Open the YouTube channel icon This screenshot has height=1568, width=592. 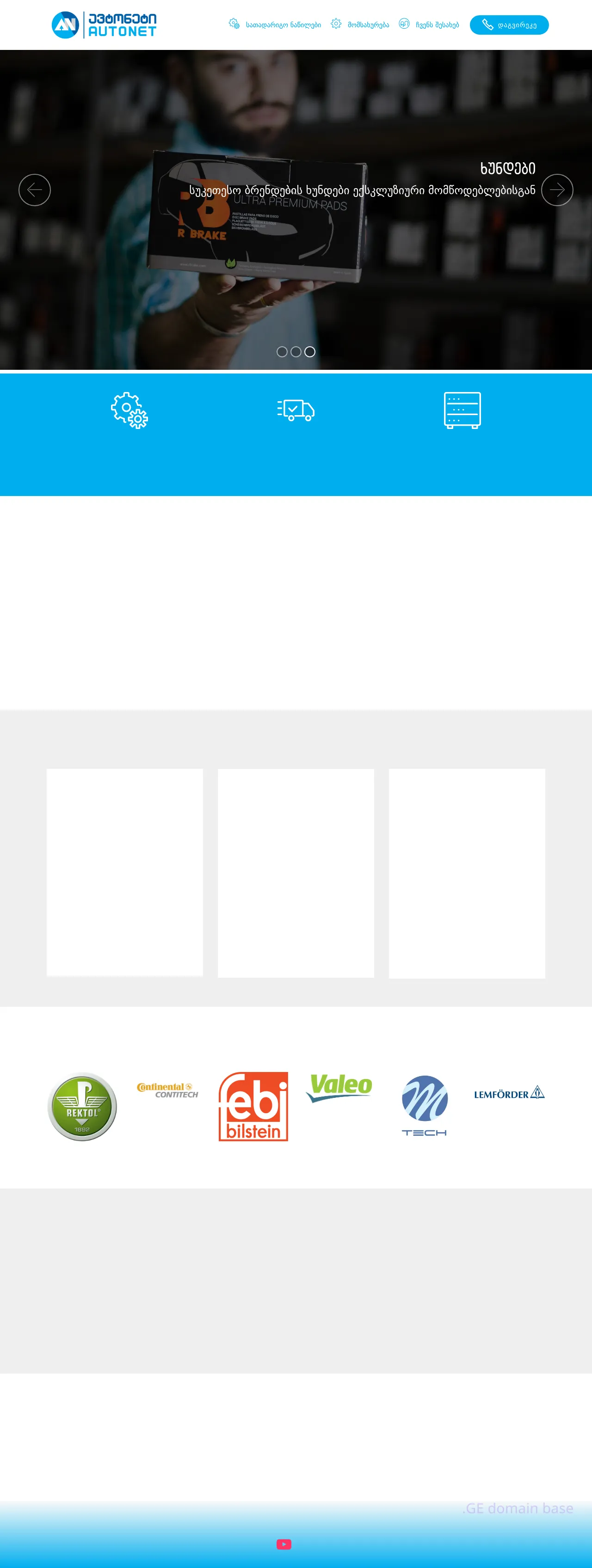[x=284, y=1543]
